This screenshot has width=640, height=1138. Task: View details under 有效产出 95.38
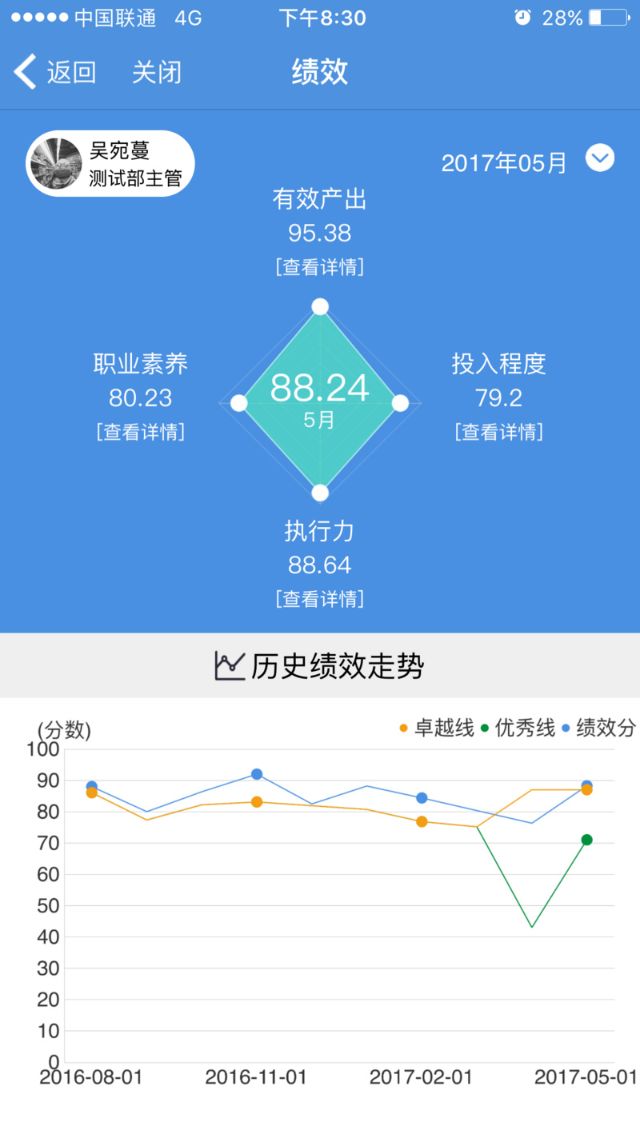(x=319, y=266)
